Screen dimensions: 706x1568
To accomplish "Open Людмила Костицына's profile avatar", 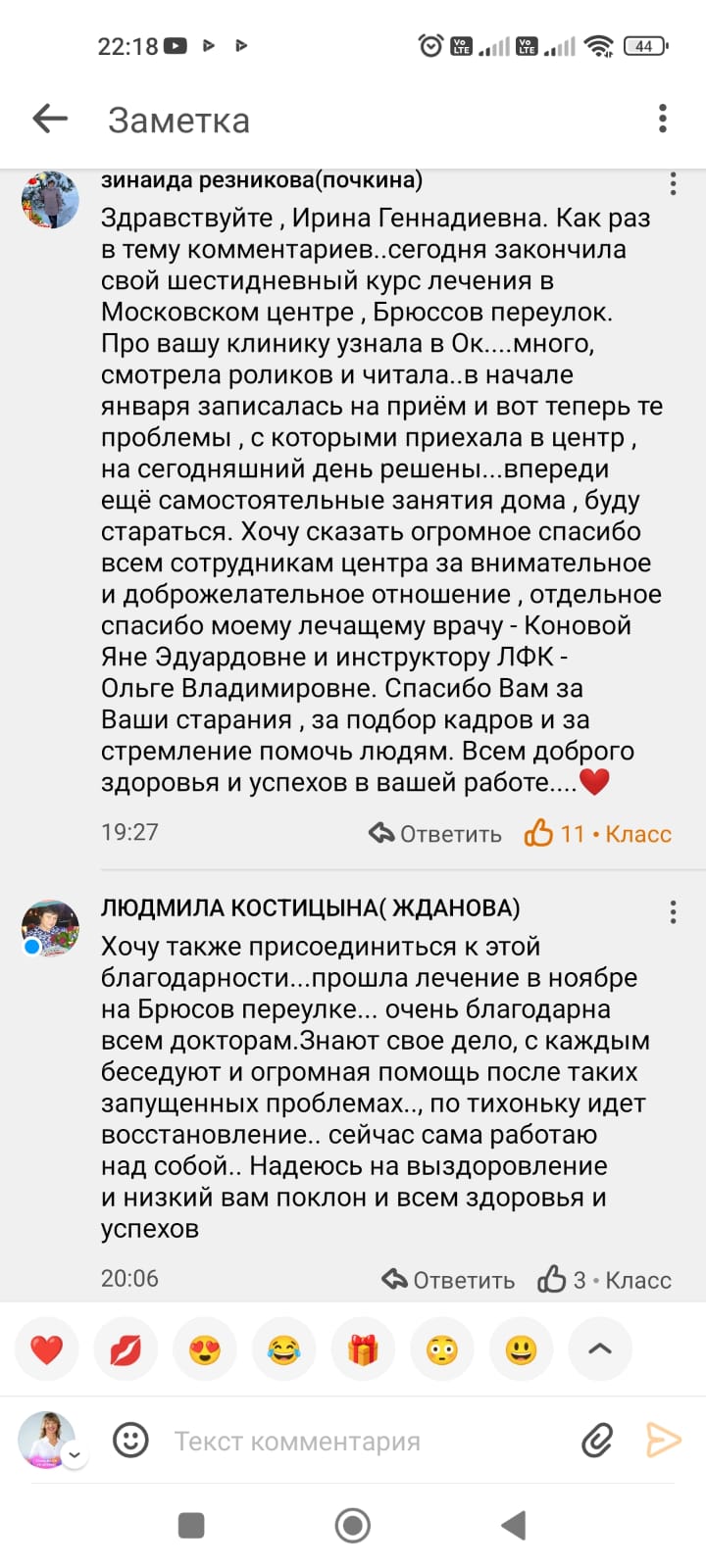I will pyautogui.click(x=50, y=927).
